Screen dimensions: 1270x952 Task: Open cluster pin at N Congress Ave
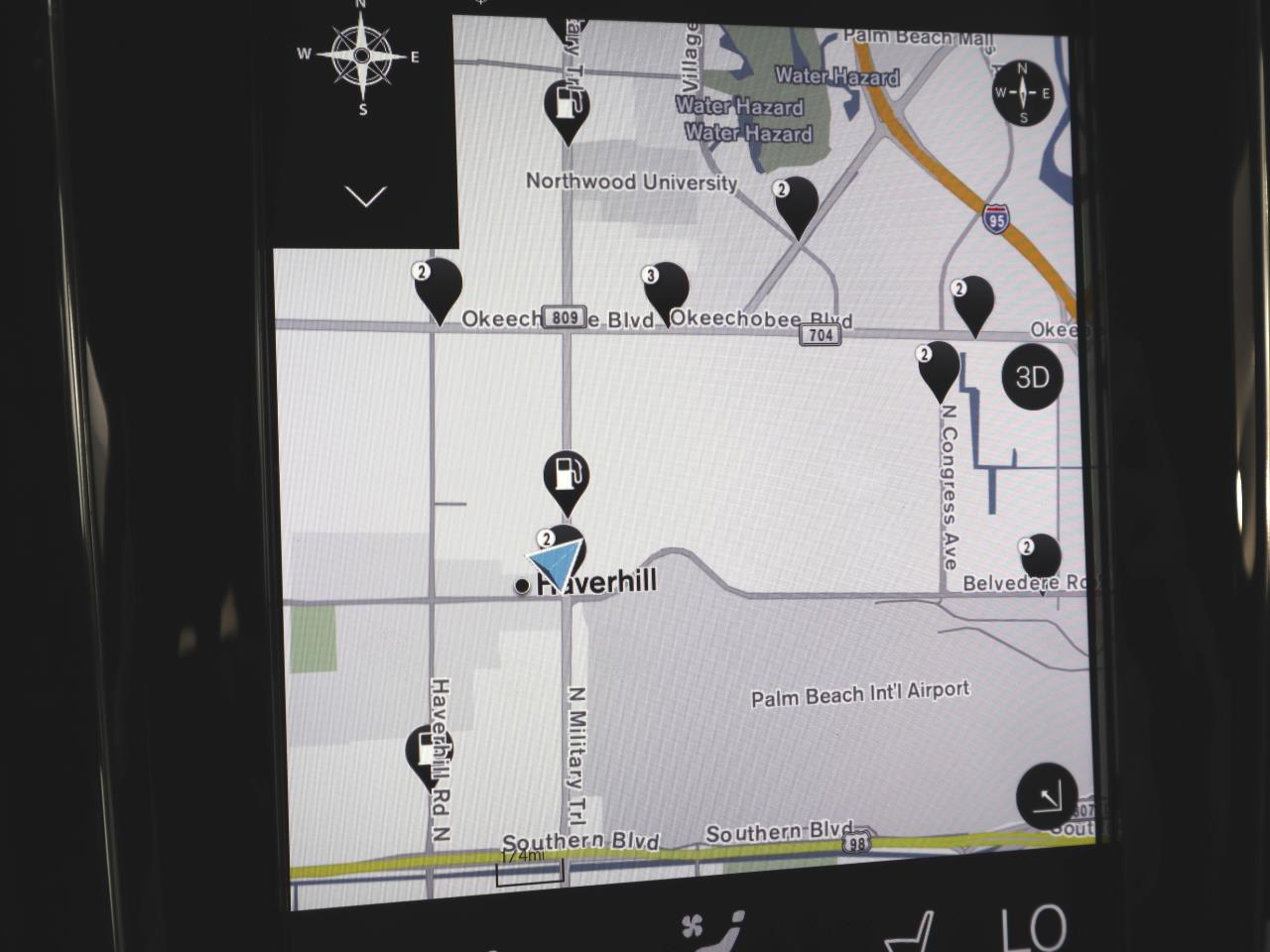938,367
